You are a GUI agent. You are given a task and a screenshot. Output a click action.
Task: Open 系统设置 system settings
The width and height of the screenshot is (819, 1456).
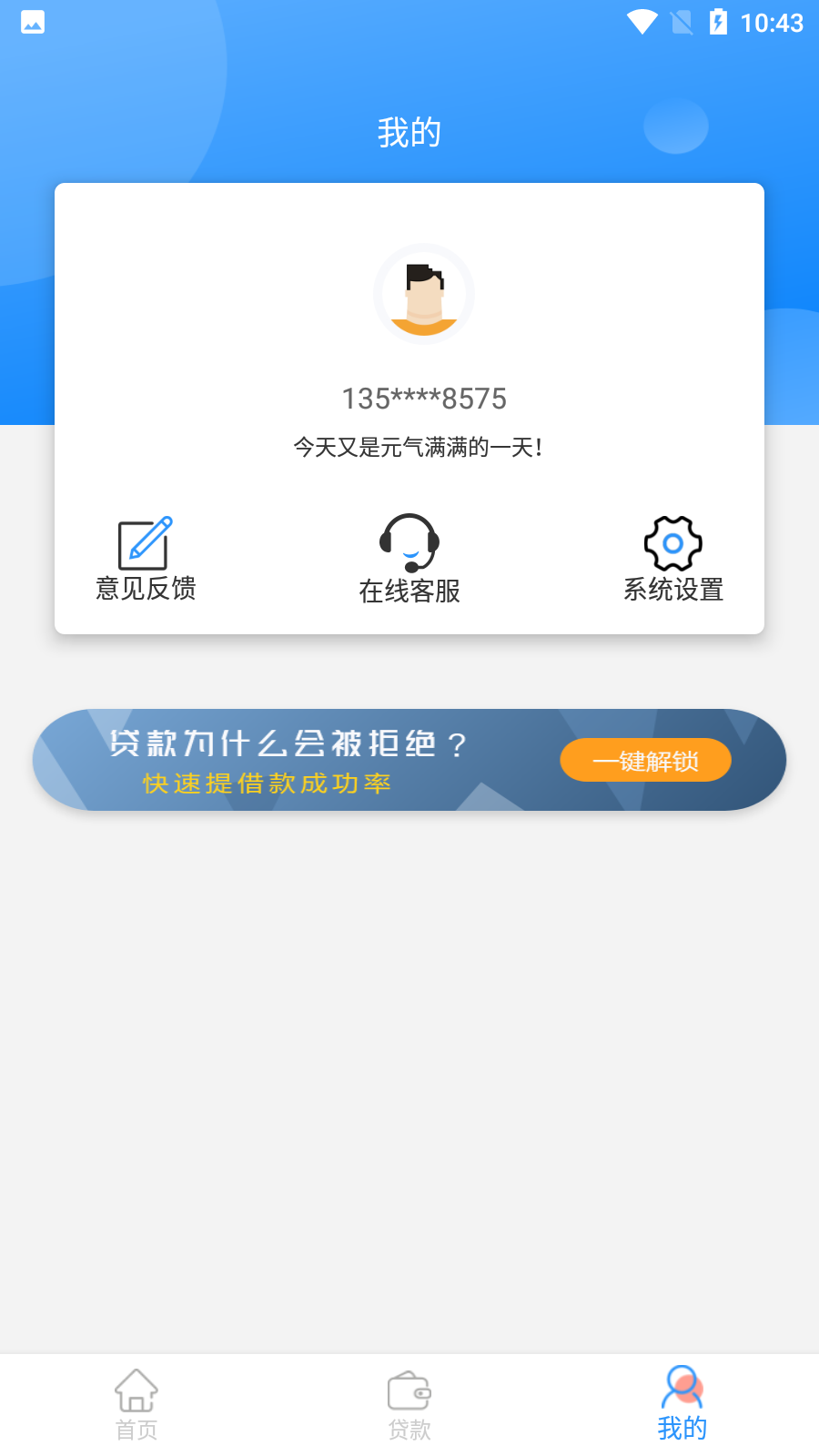tap(673, 559)
